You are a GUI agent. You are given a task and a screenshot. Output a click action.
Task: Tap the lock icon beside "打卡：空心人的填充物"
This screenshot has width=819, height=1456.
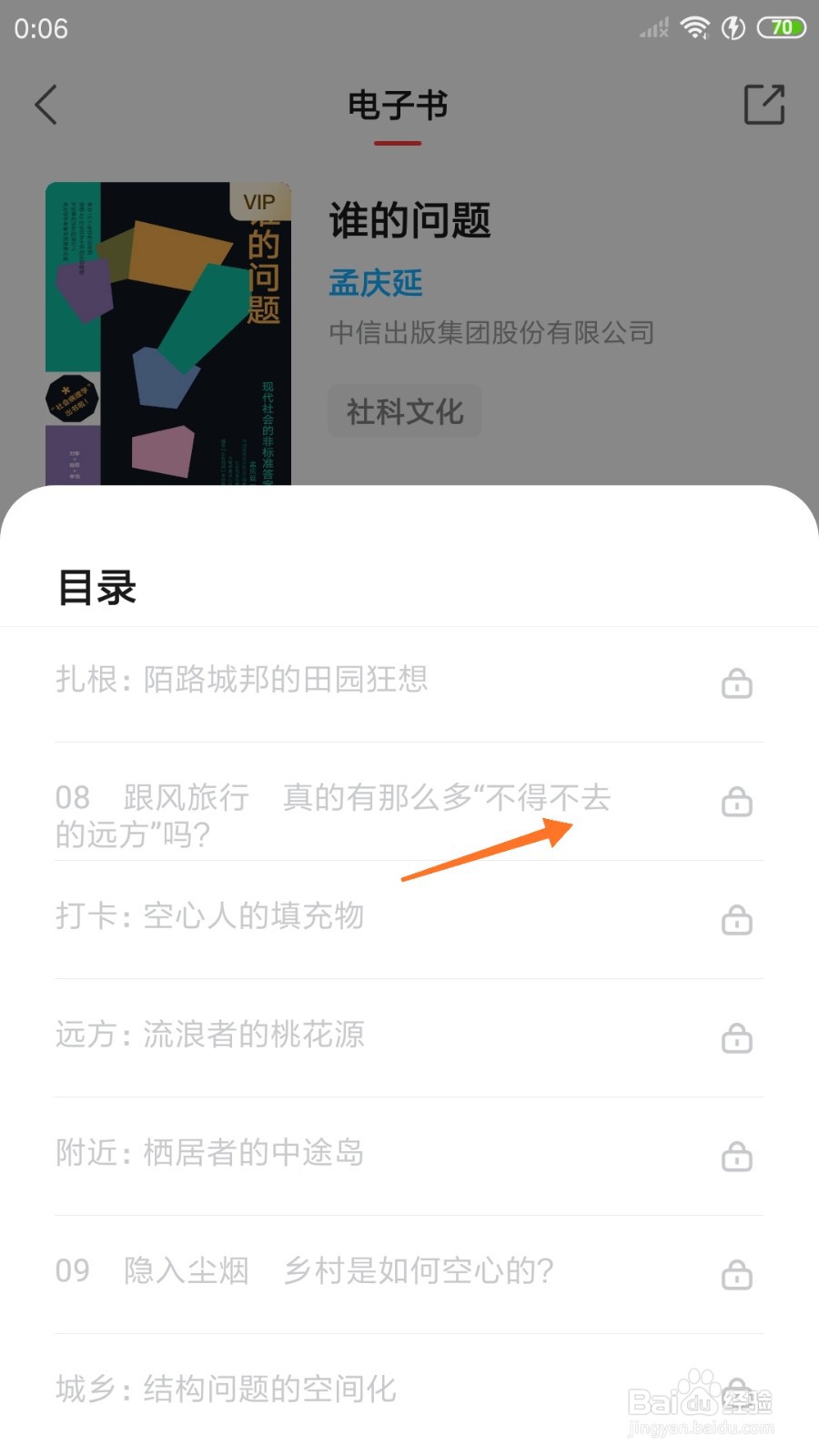[736, 920]
